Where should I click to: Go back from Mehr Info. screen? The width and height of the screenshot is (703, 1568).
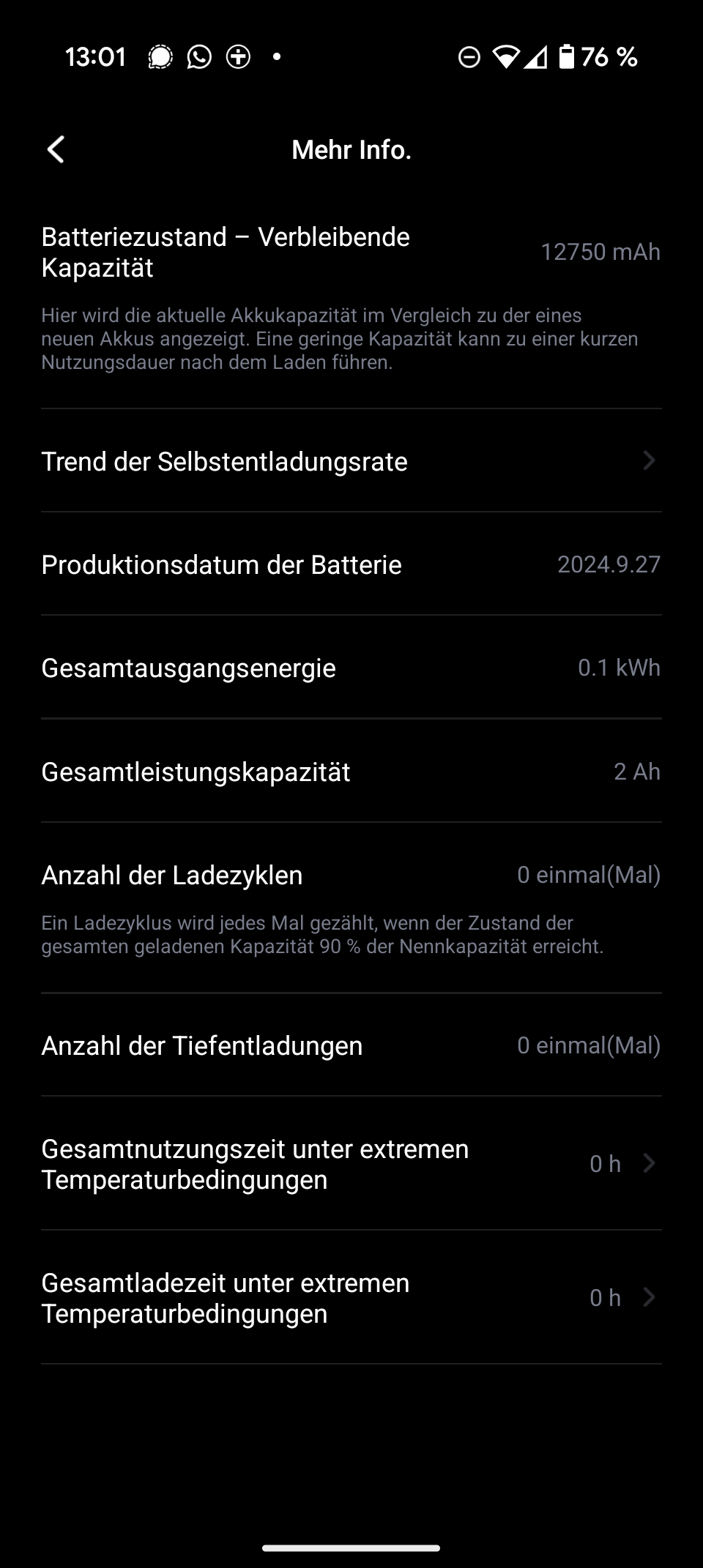(56, 149)
